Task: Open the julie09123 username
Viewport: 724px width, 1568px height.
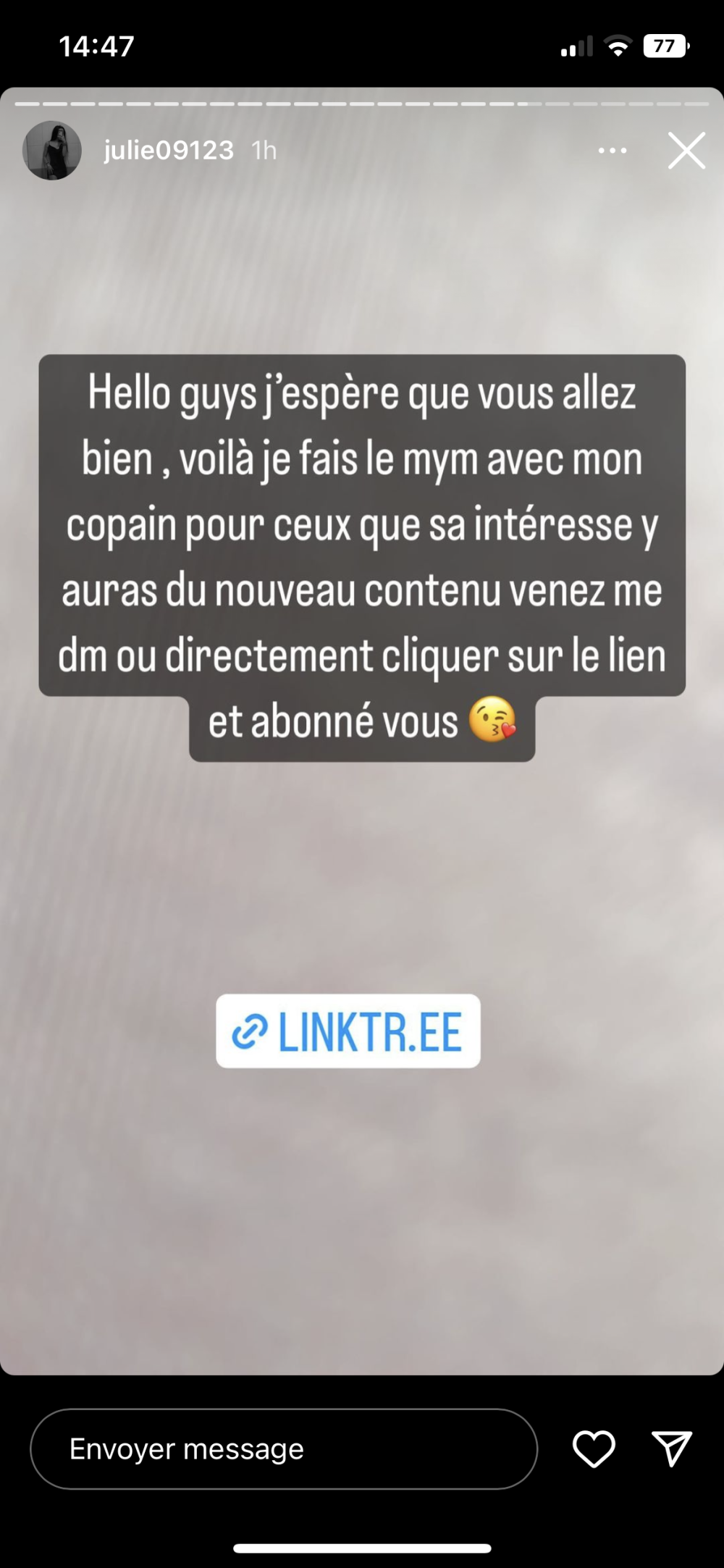Action: point(169,151)
